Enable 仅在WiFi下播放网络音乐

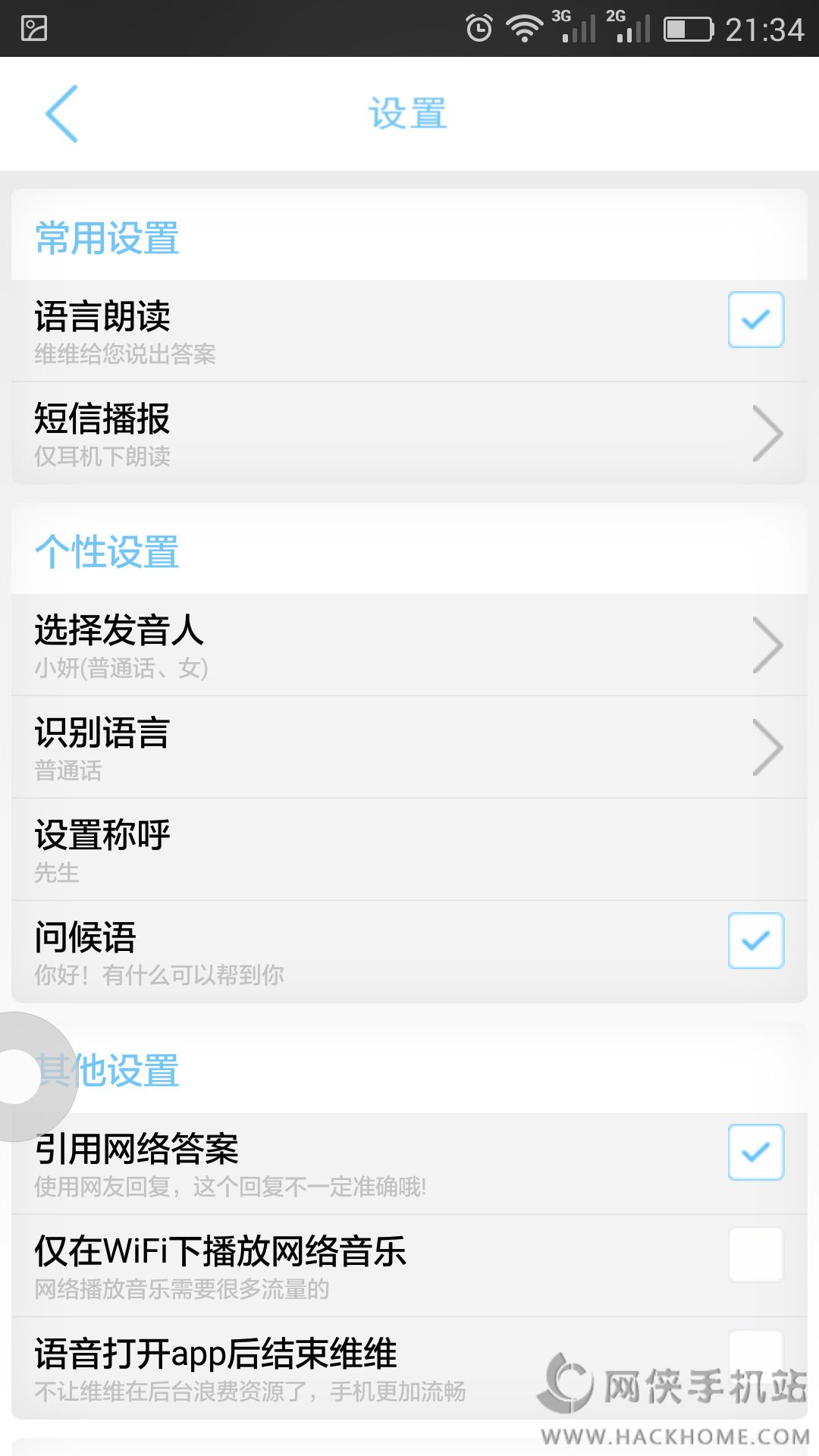[755, 1254]
